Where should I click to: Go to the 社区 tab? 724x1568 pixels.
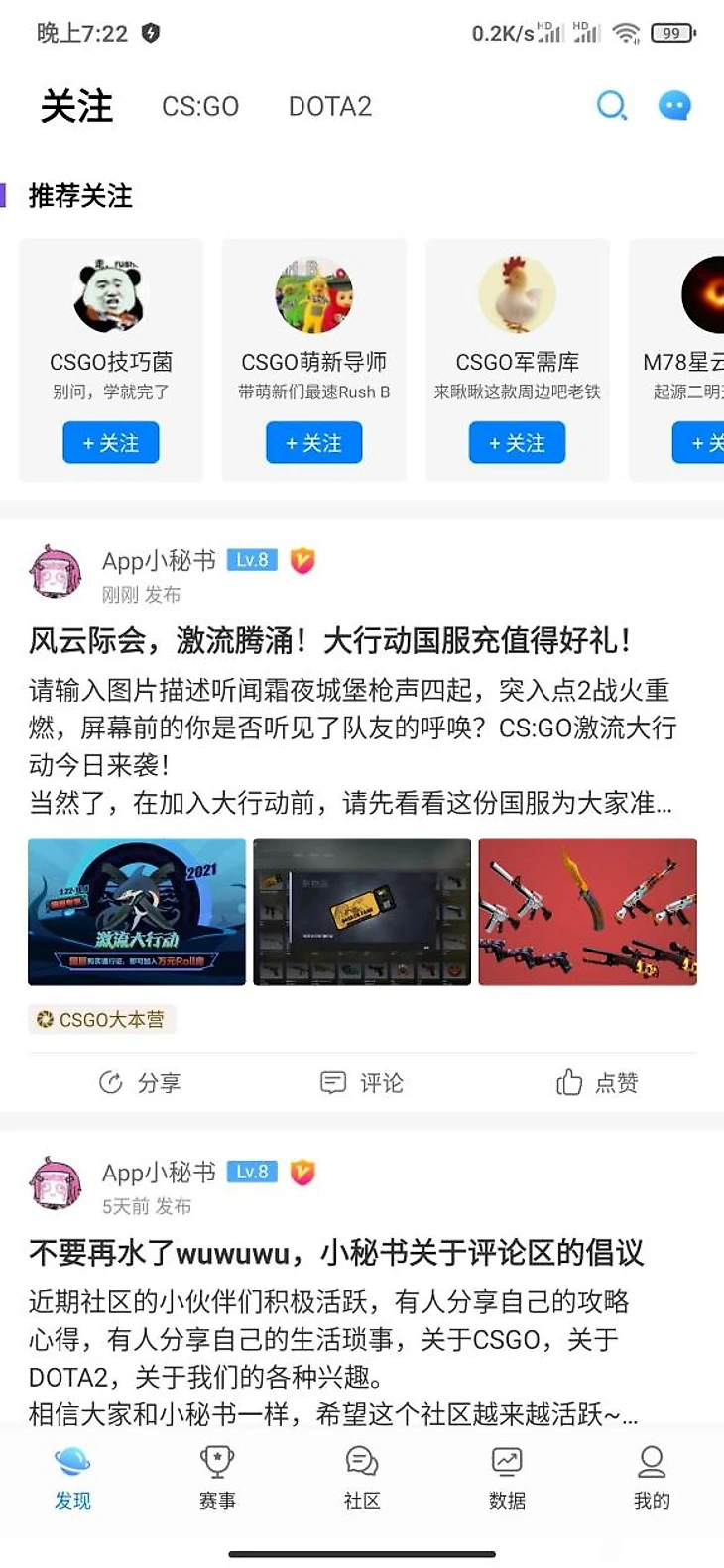[x=362, y=1477]
